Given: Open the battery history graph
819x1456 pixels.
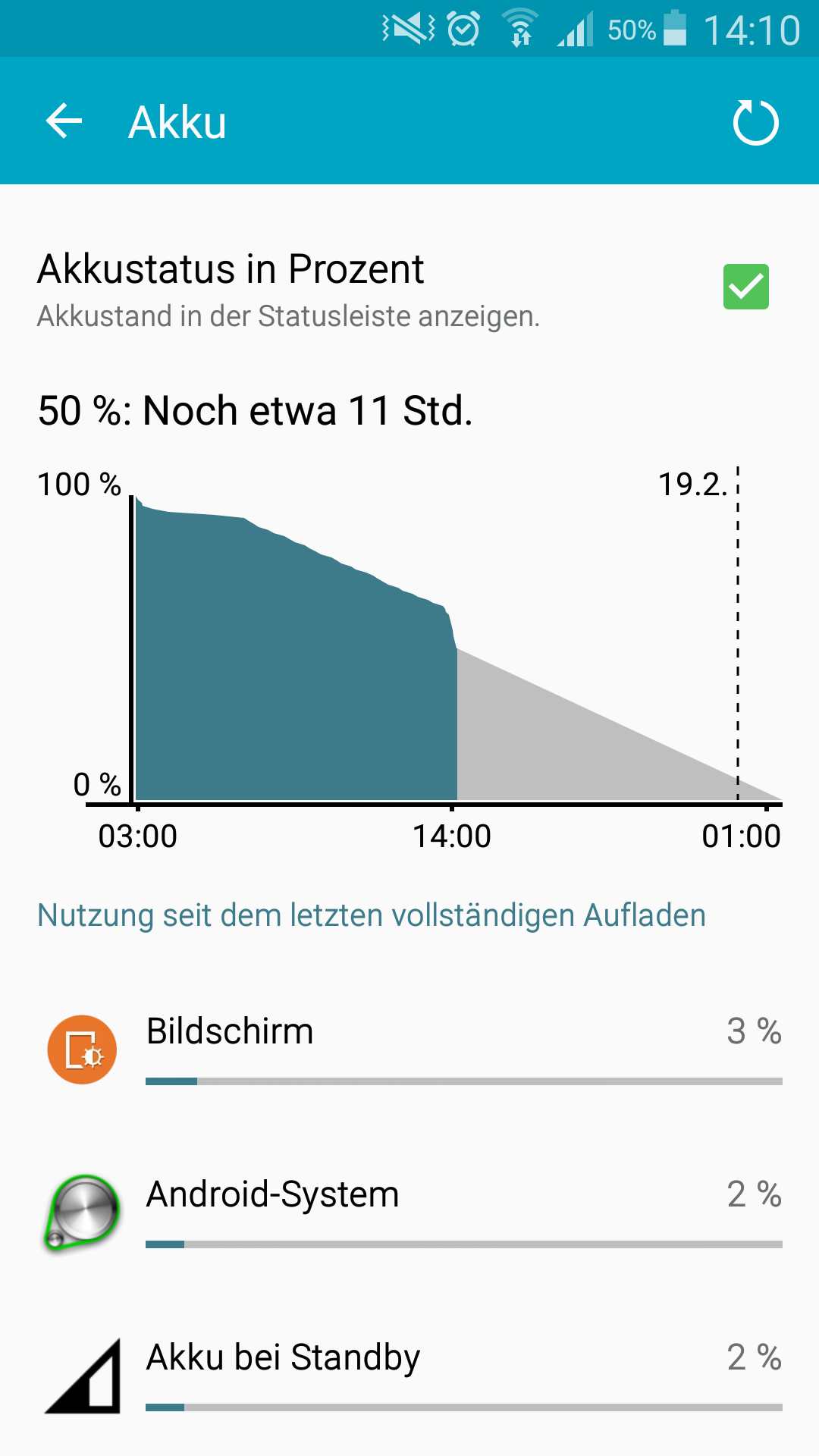Looking at the screenshot, I should click(x=432, y=652).
